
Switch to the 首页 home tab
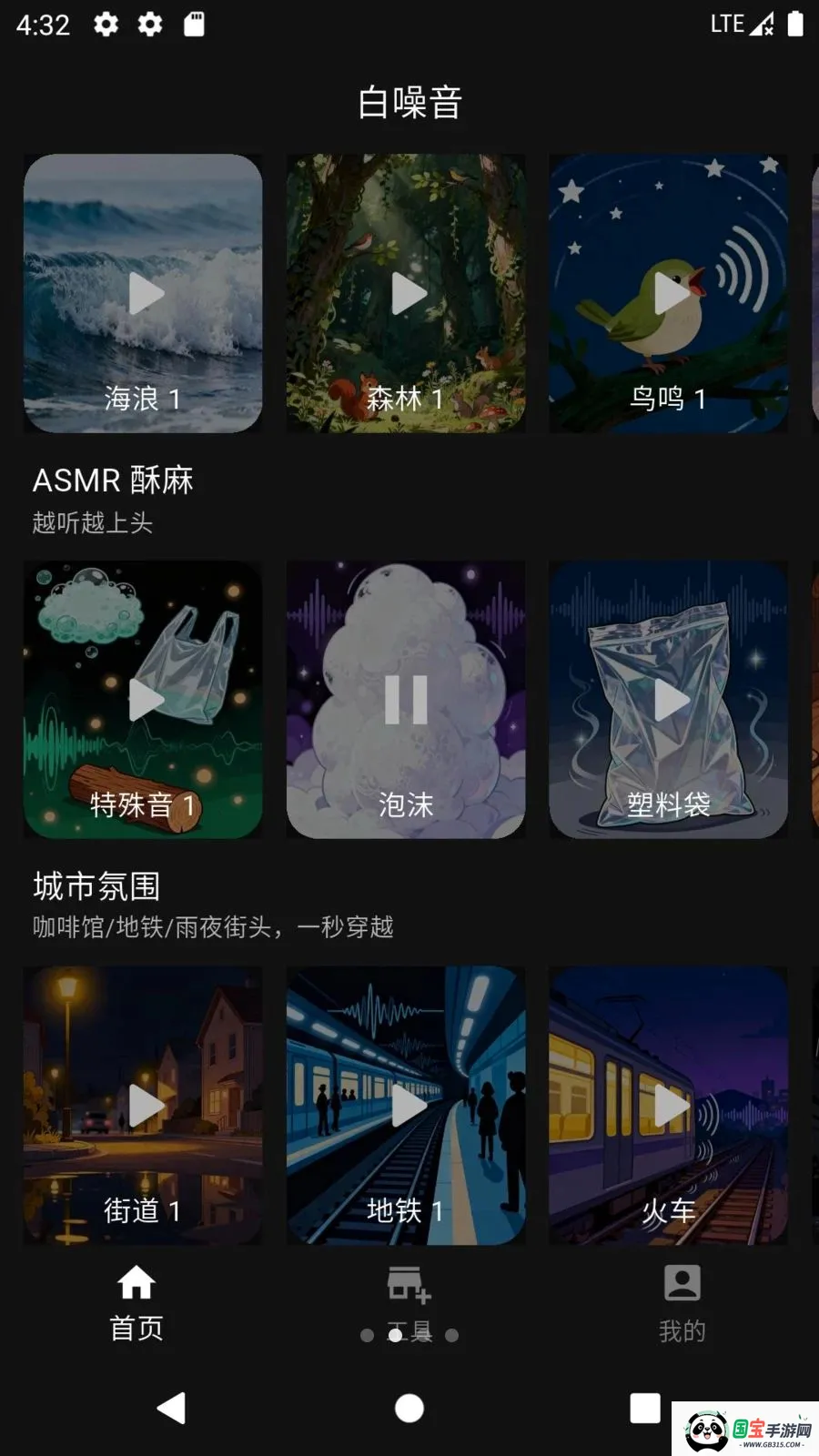[136, 1303]
